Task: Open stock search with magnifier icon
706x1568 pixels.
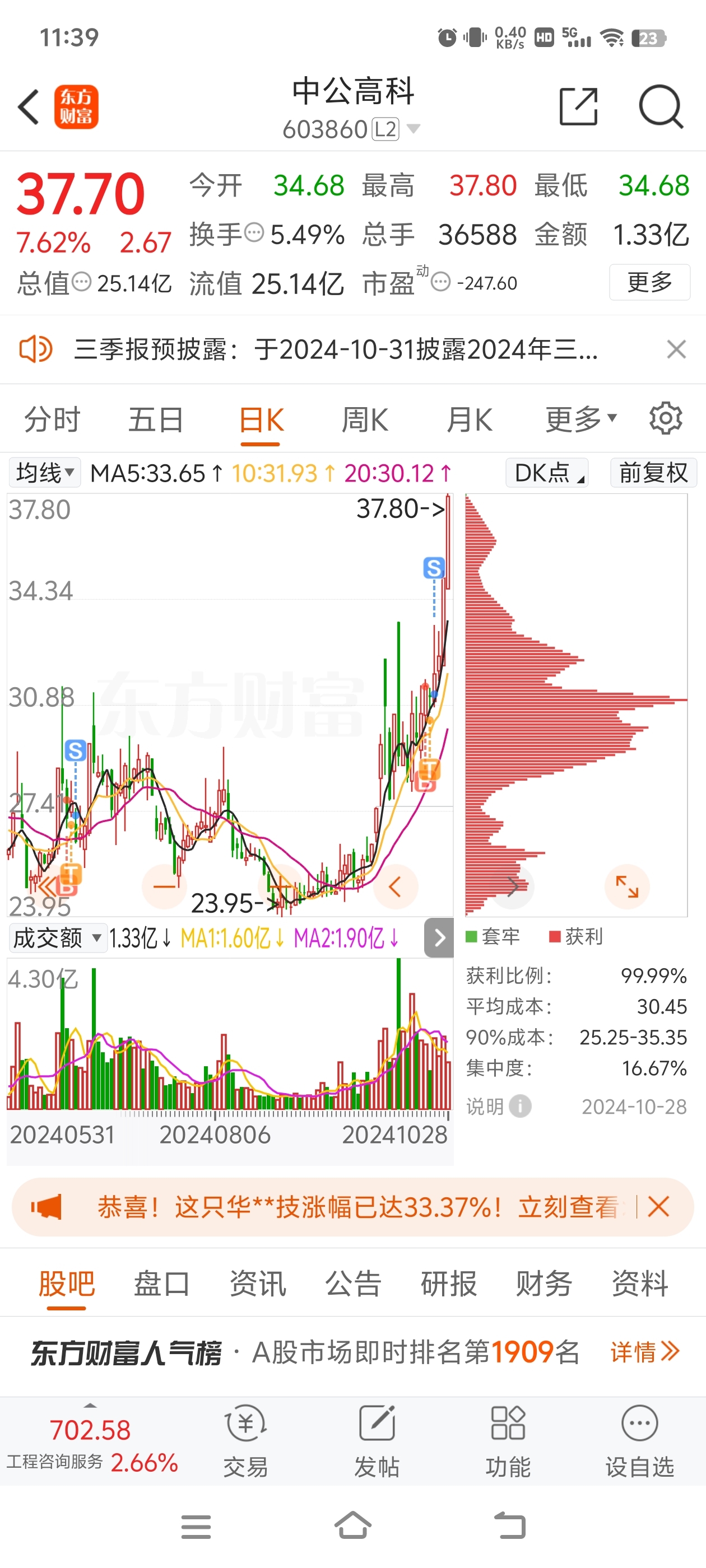Action: click(x=662, y=106)
